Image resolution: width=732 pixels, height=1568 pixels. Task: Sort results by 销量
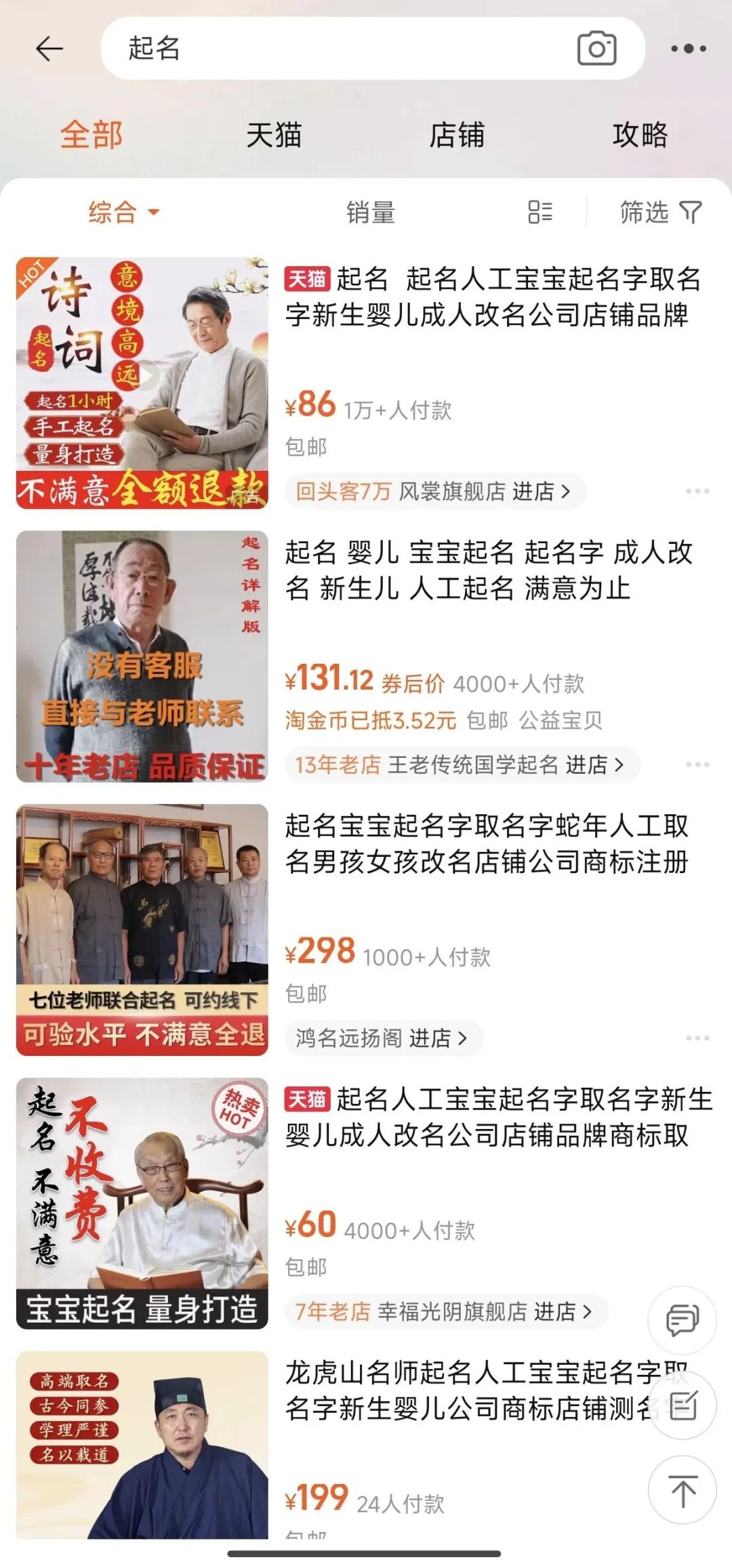pyautogui.click(x=369, y=213)
